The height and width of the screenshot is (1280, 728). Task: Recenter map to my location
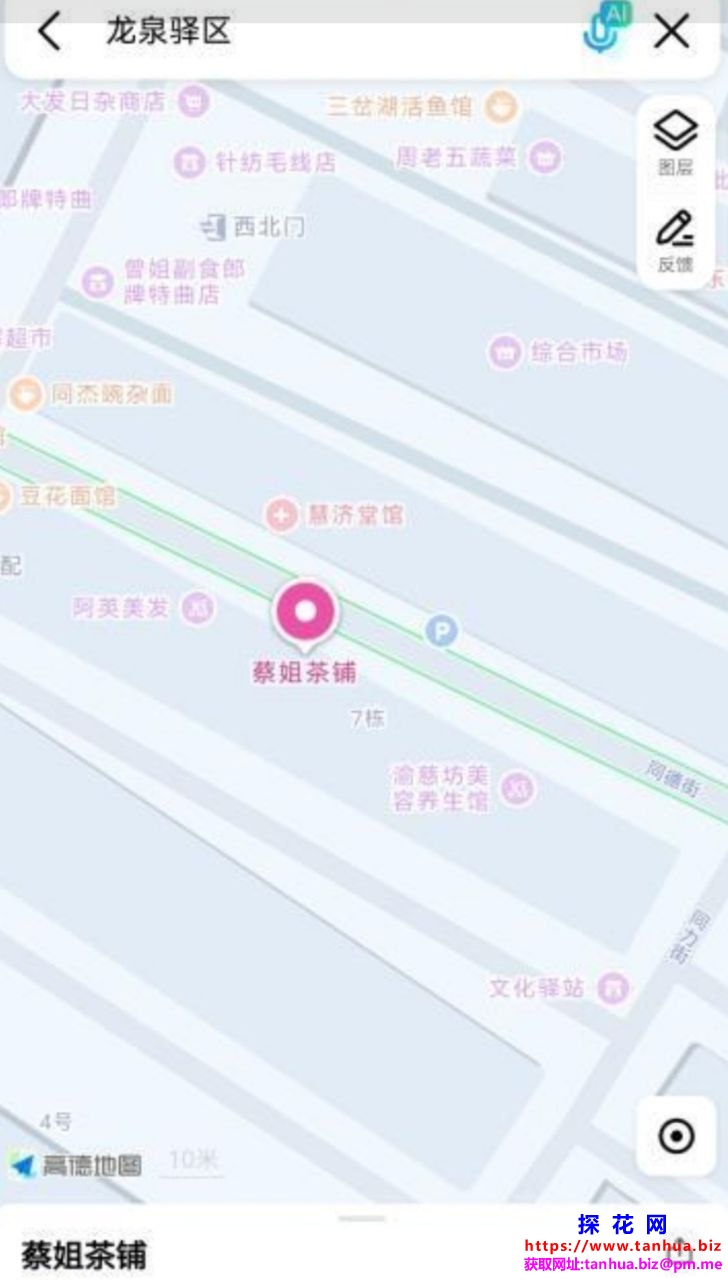tap(676, 1136)
